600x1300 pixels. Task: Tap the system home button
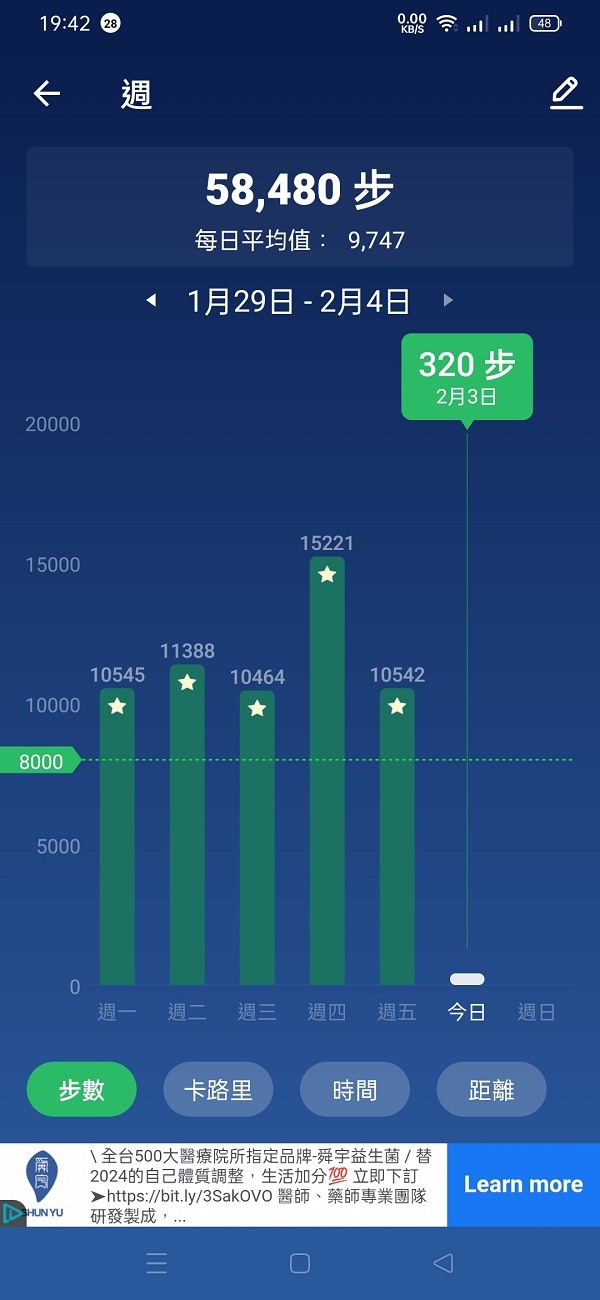pyautogui.click(x=300, y=1263)
